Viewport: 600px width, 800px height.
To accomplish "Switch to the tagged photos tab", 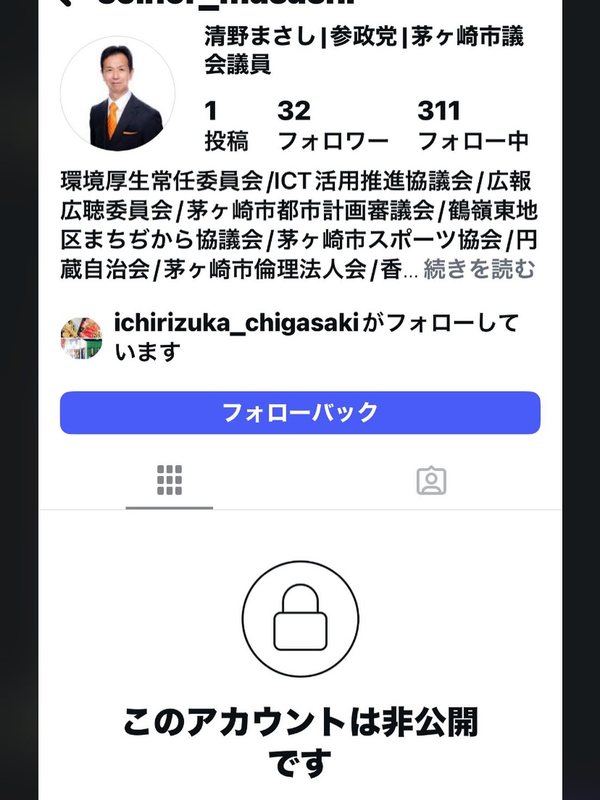I will pos(431,481).
